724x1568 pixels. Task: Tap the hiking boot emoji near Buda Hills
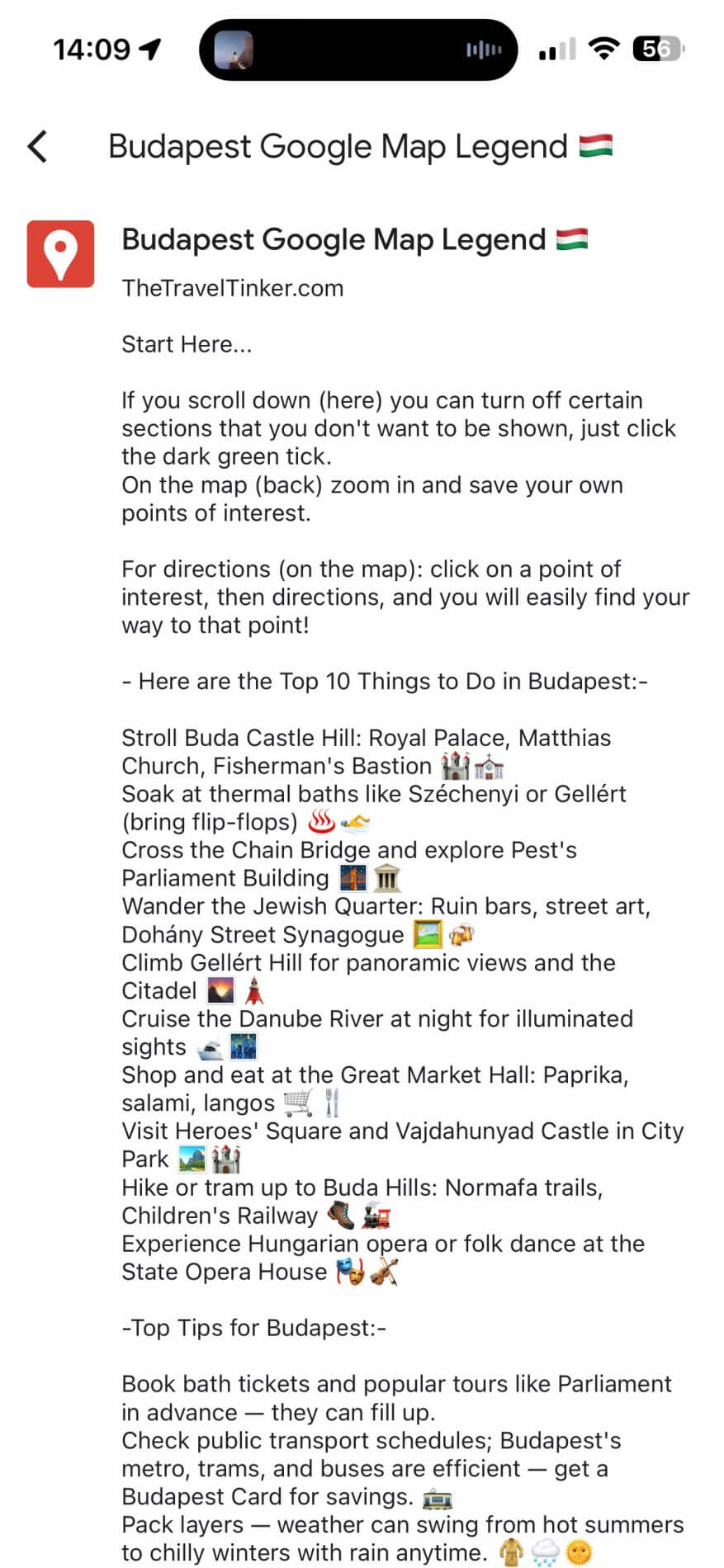(x=341, y=1215)
